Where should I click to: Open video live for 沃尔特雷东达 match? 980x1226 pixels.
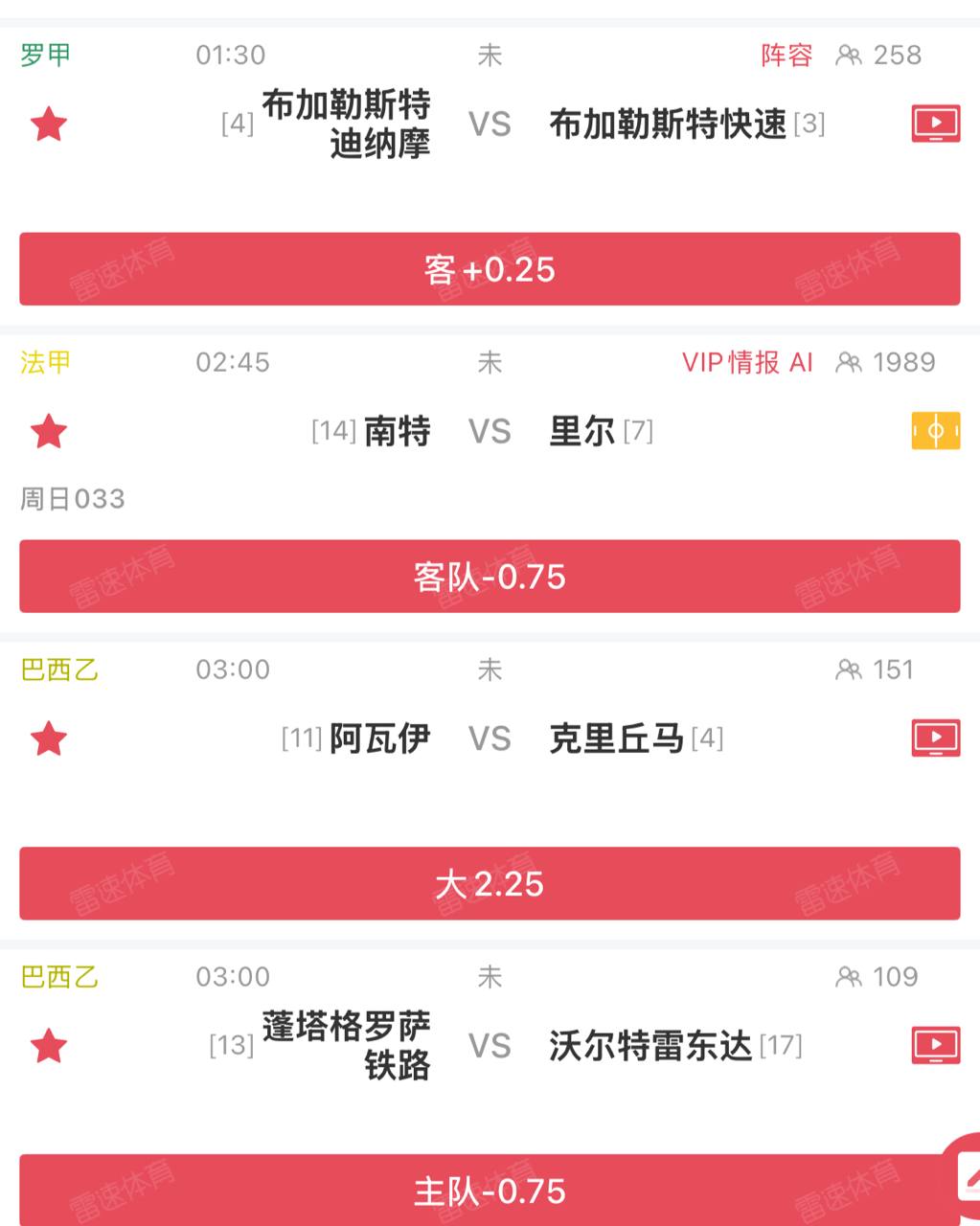point(935,1047)
